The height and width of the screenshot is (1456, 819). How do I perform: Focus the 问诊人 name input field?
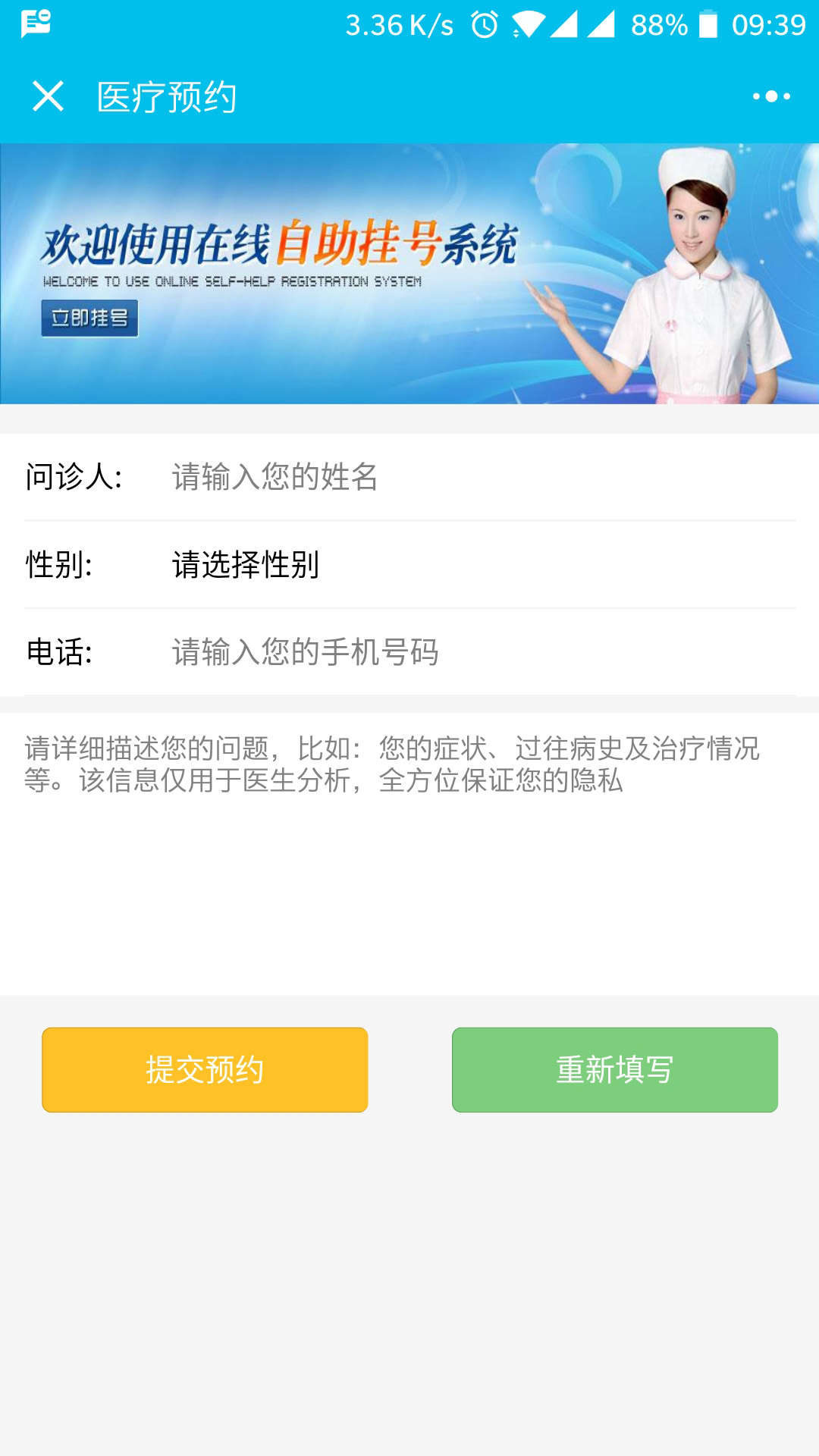(478, 477)
